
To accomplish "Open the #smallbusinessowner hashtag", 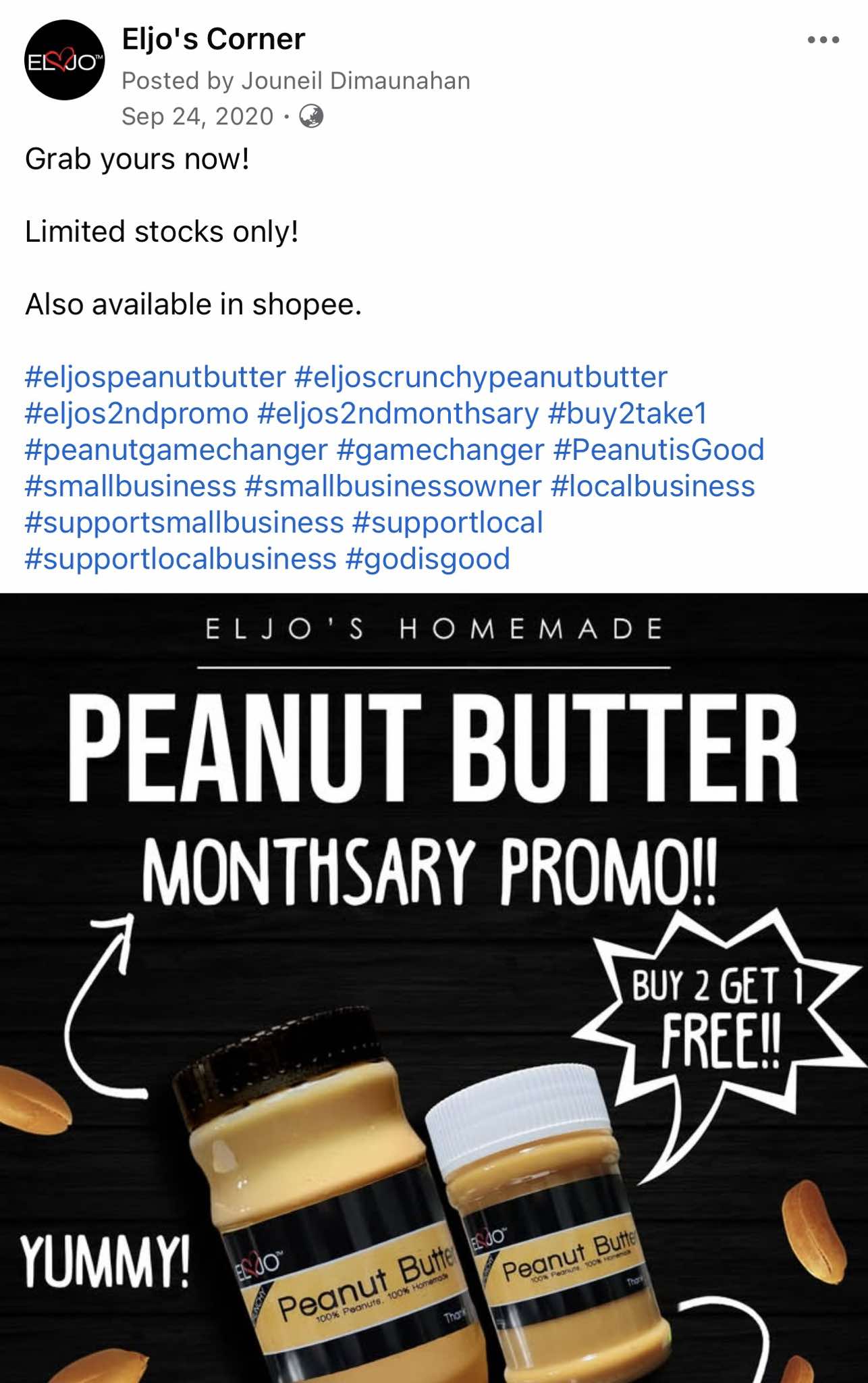I will tap(394, 487).
